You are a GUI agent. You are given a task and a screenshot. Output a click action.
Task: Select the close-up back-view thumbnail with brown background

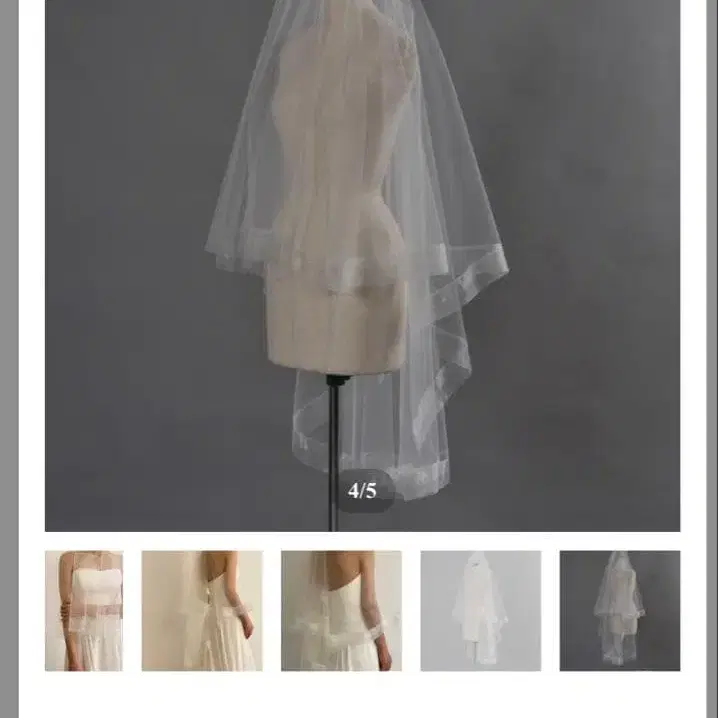[x=341, y=610]
